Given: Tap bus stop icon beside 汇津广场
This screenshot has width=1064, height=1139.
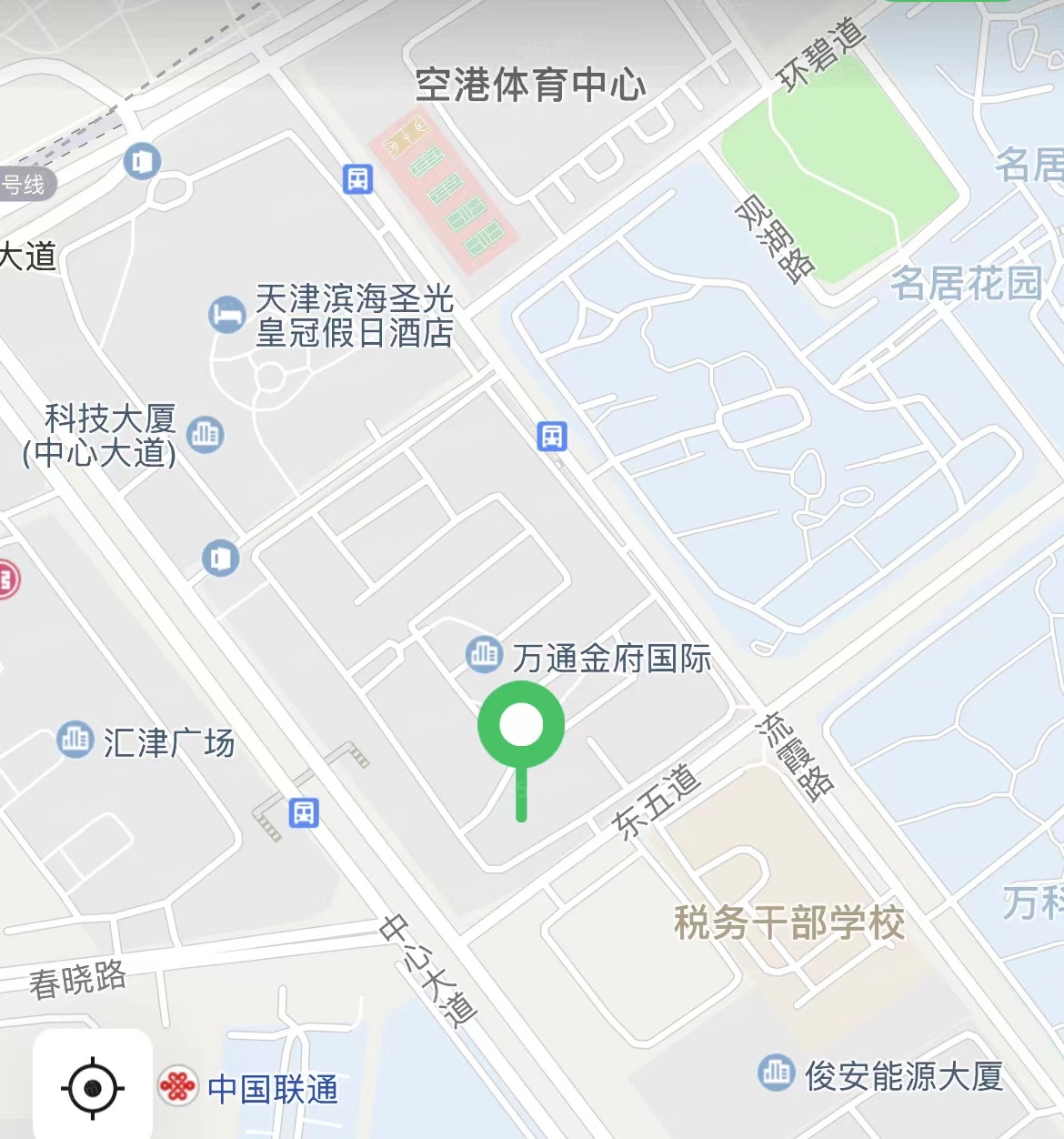Looking at the screenshot, I should (304, 812).
